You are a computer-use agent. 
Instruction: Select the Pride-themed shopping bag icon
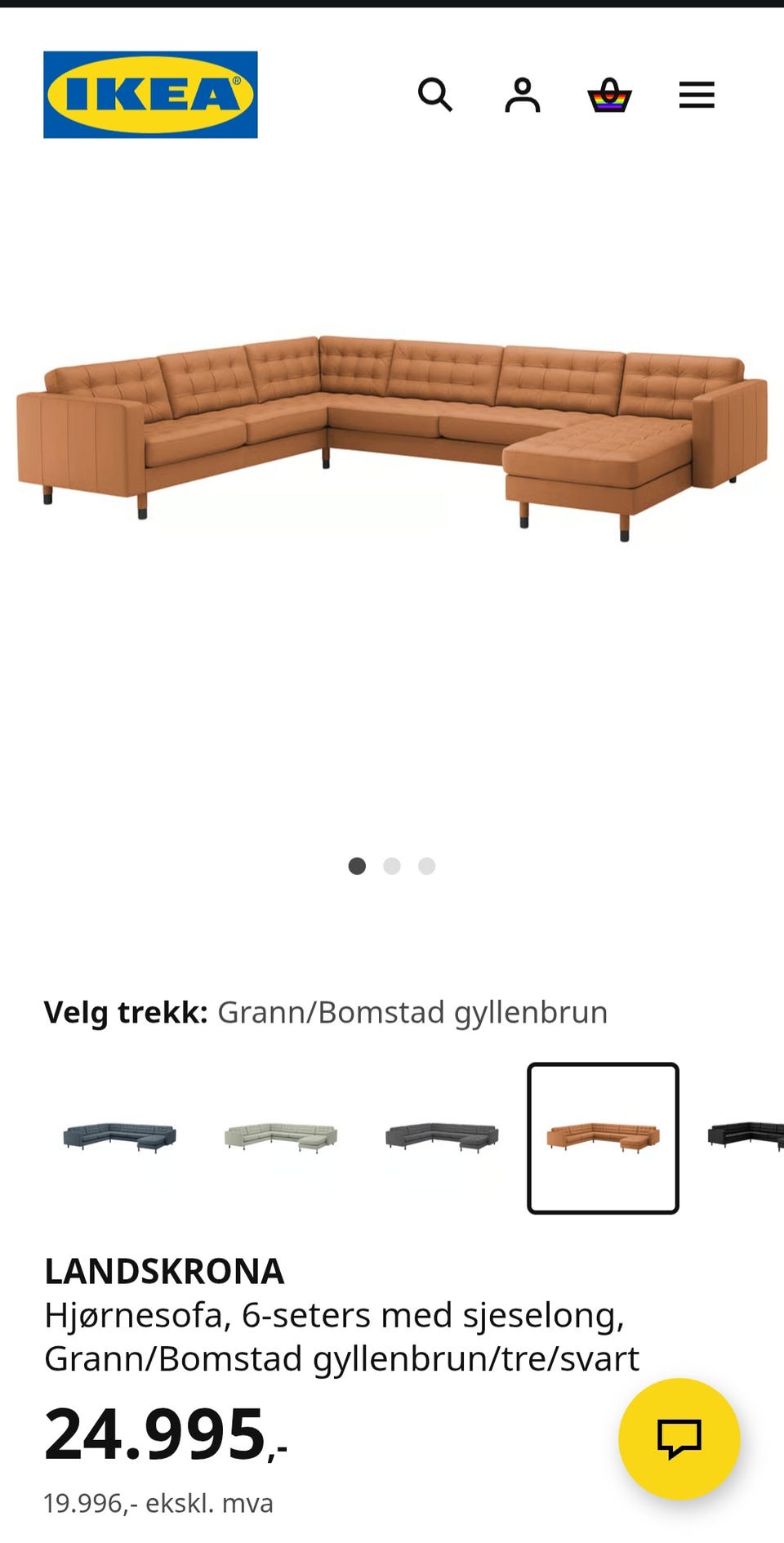[609, 96]
